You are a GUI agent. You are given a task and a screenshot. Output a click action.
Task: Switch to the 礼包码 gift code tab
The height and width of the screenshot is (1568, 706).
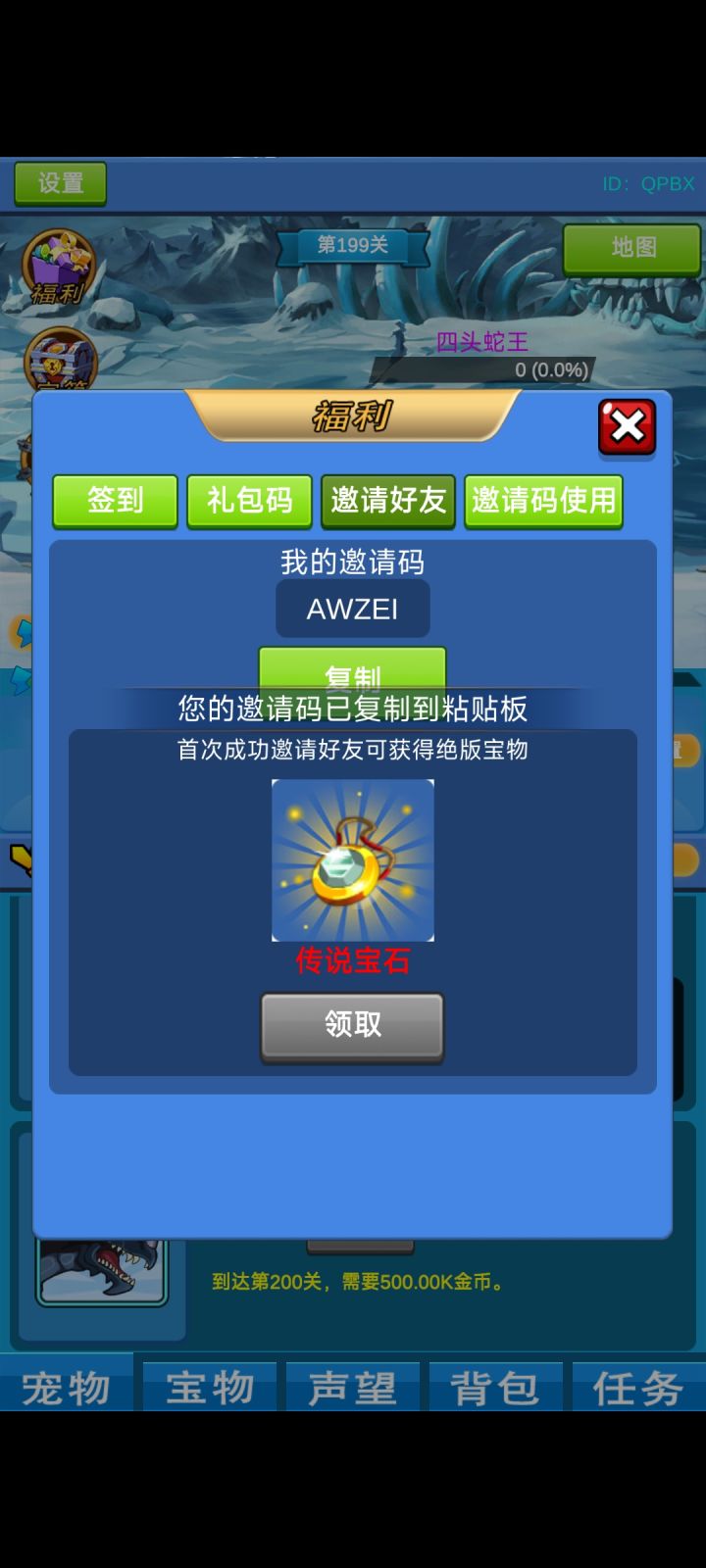[249, 501]
